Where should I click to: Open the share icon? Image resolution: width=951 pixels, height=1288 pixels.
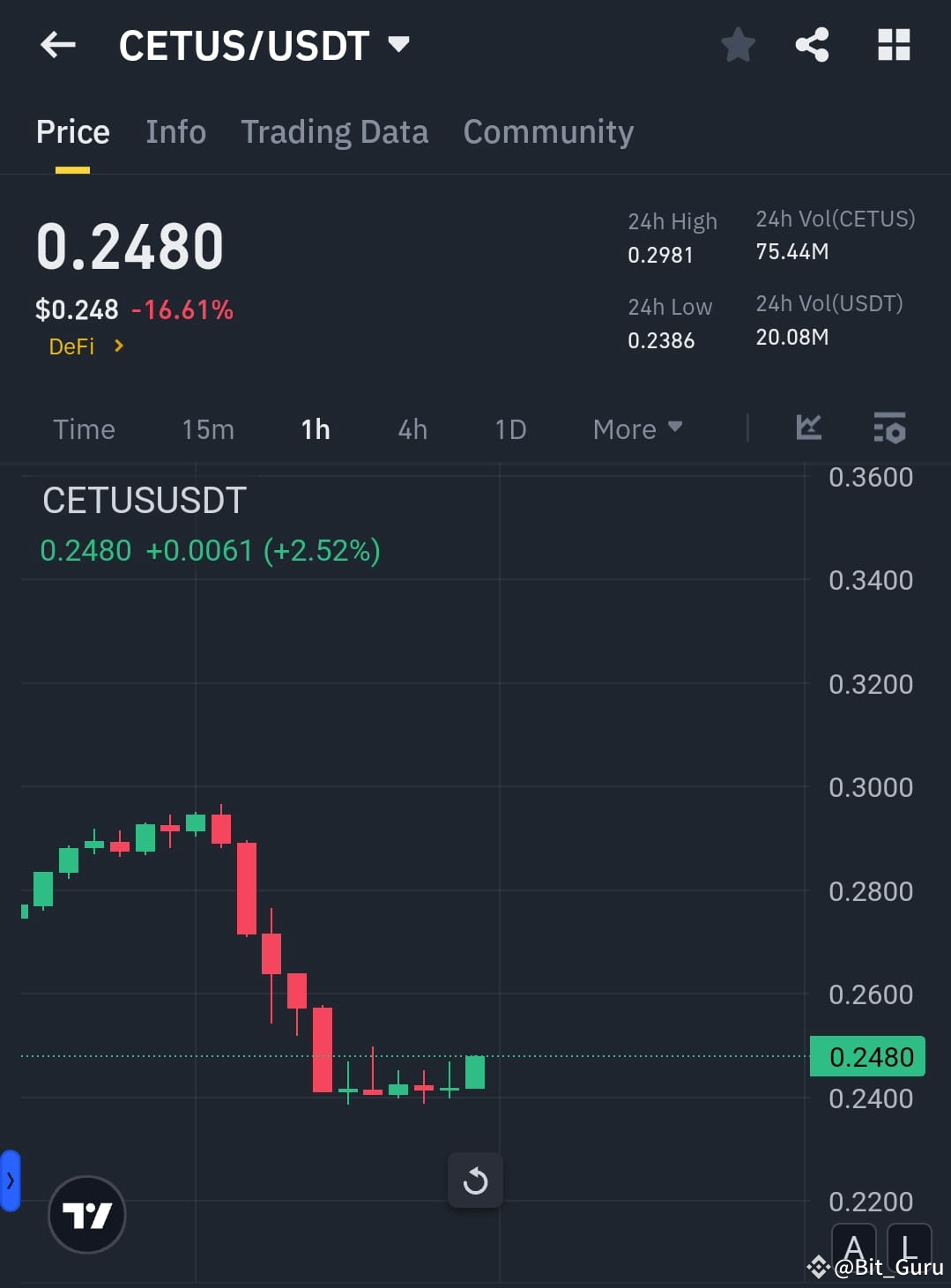811,45
